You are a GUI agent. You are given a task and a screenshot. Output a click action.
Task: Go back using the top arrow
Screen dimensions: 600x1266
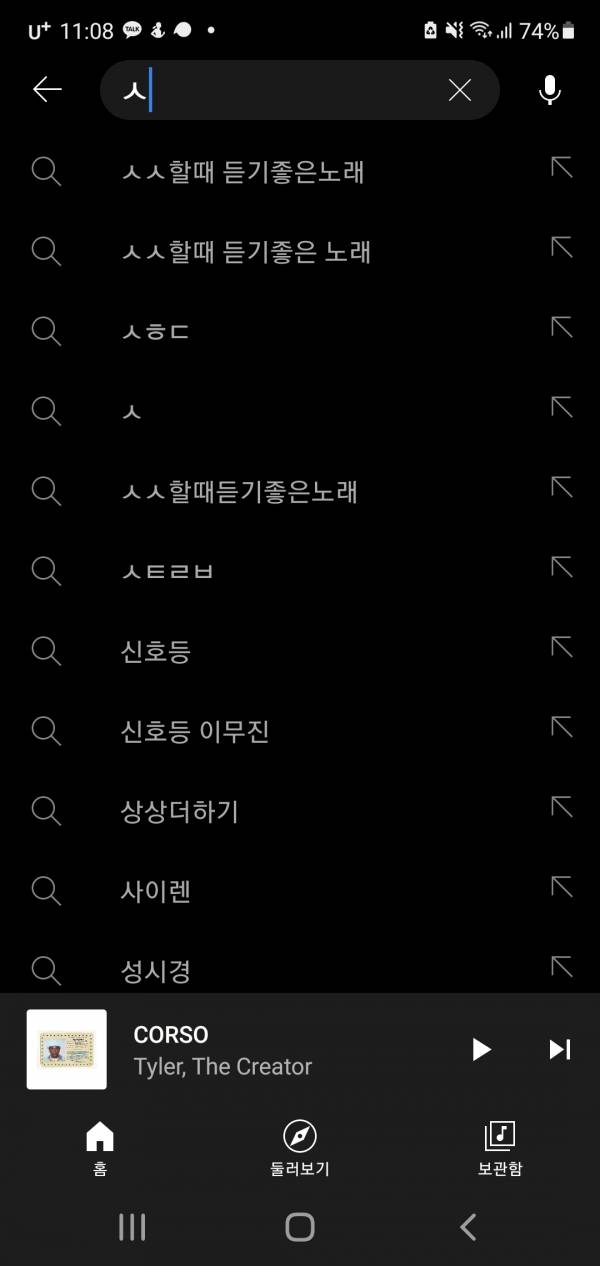[x=47, y=90]
